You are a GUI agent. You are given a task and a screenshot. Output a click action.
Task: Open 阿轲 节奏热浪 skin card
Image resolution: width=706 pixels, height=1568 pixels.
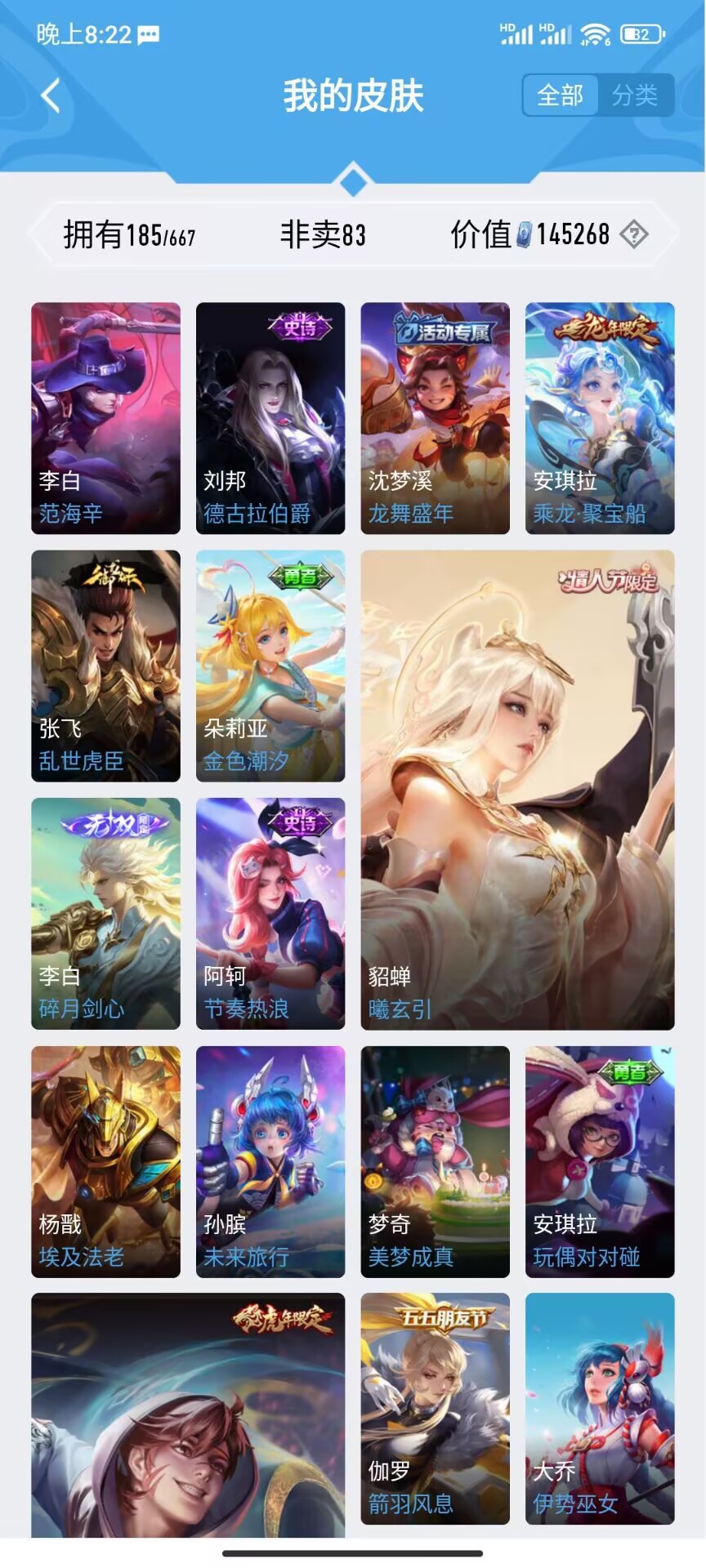point(270,913)
